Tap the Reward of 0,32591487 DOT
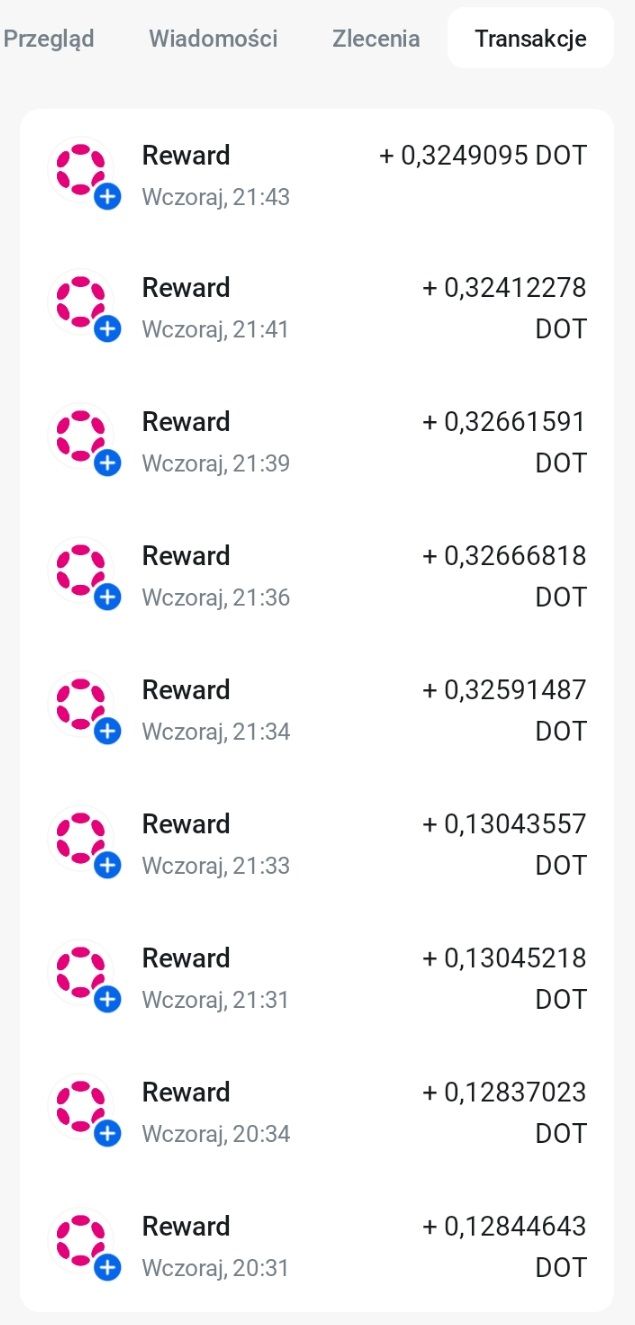The height and width of the screenshot is (1325, 635). click(316, 710)
